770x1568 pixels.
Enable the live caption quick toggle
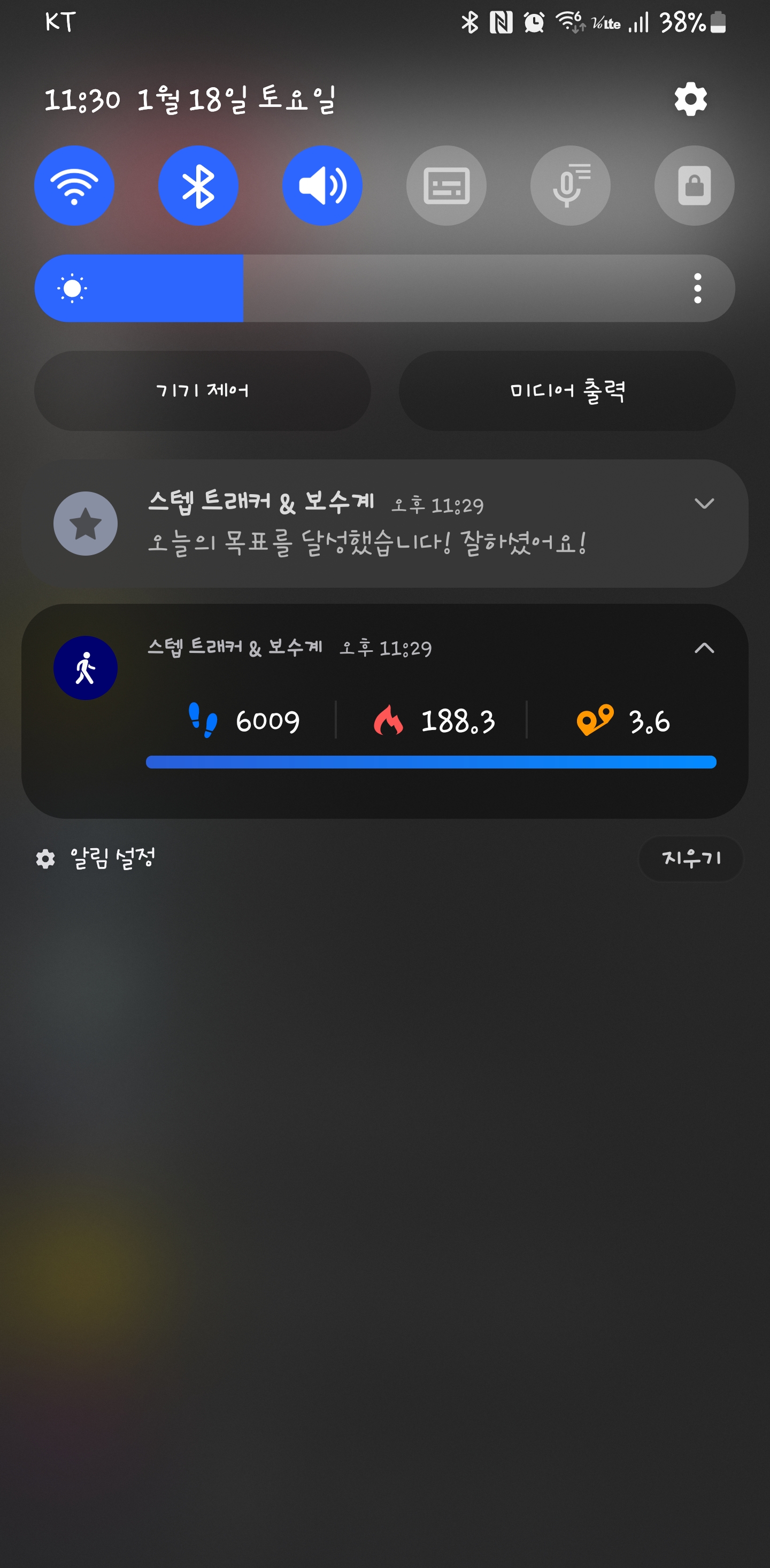click(x=446, y=186)
